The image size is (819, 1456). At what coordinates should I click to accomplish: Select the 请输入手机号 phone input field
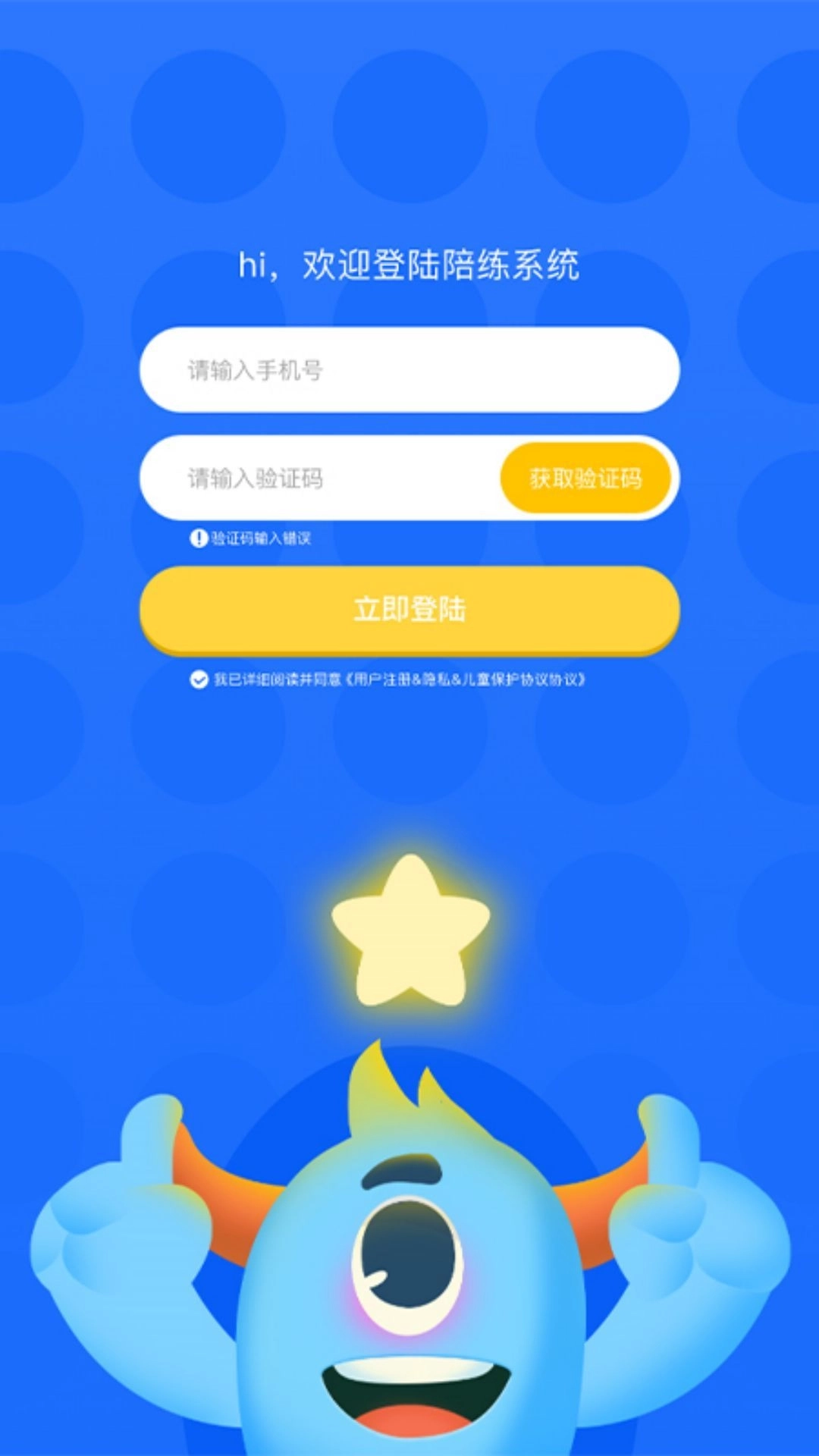(x=409, y=369)
